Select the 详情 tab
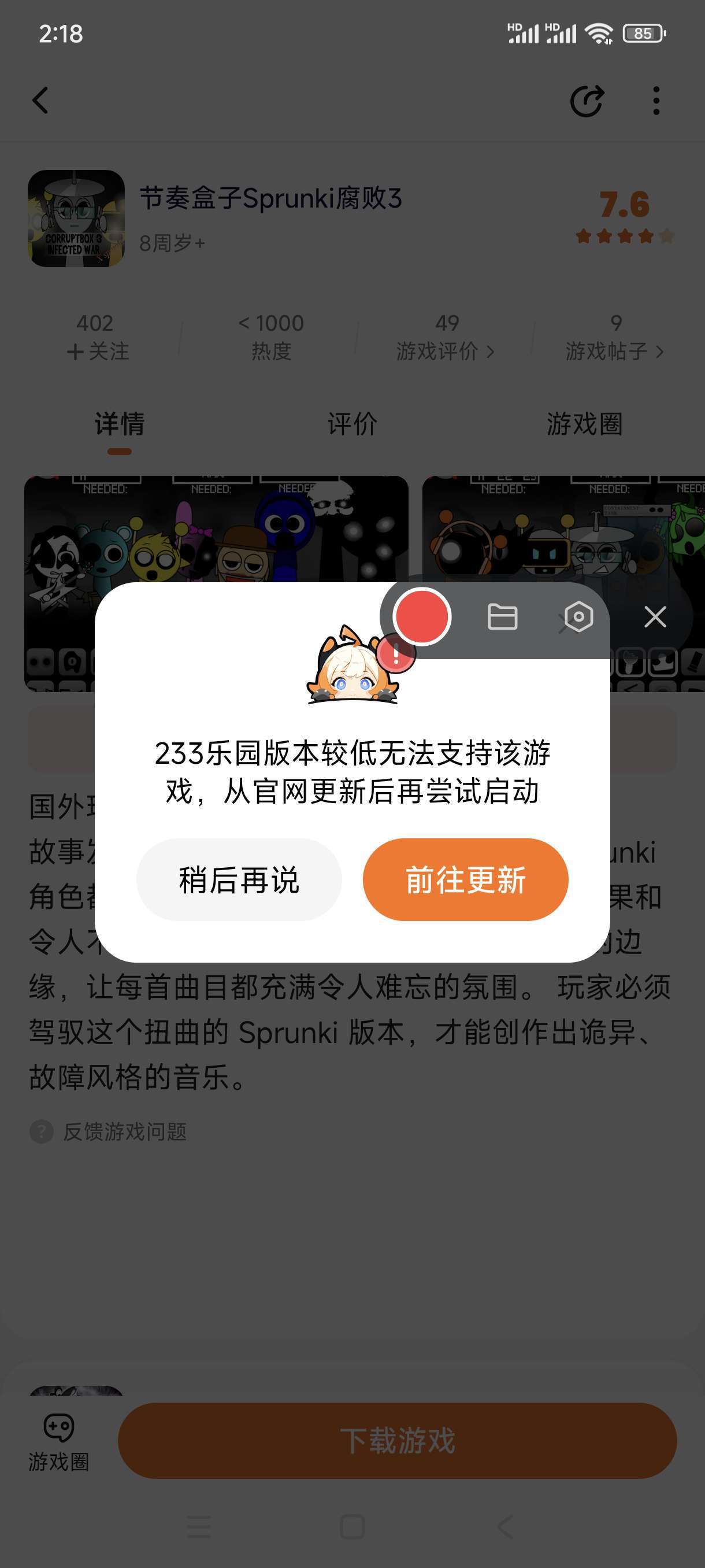705x1568 pixels. pyautogui.click(x=120, y=424)
